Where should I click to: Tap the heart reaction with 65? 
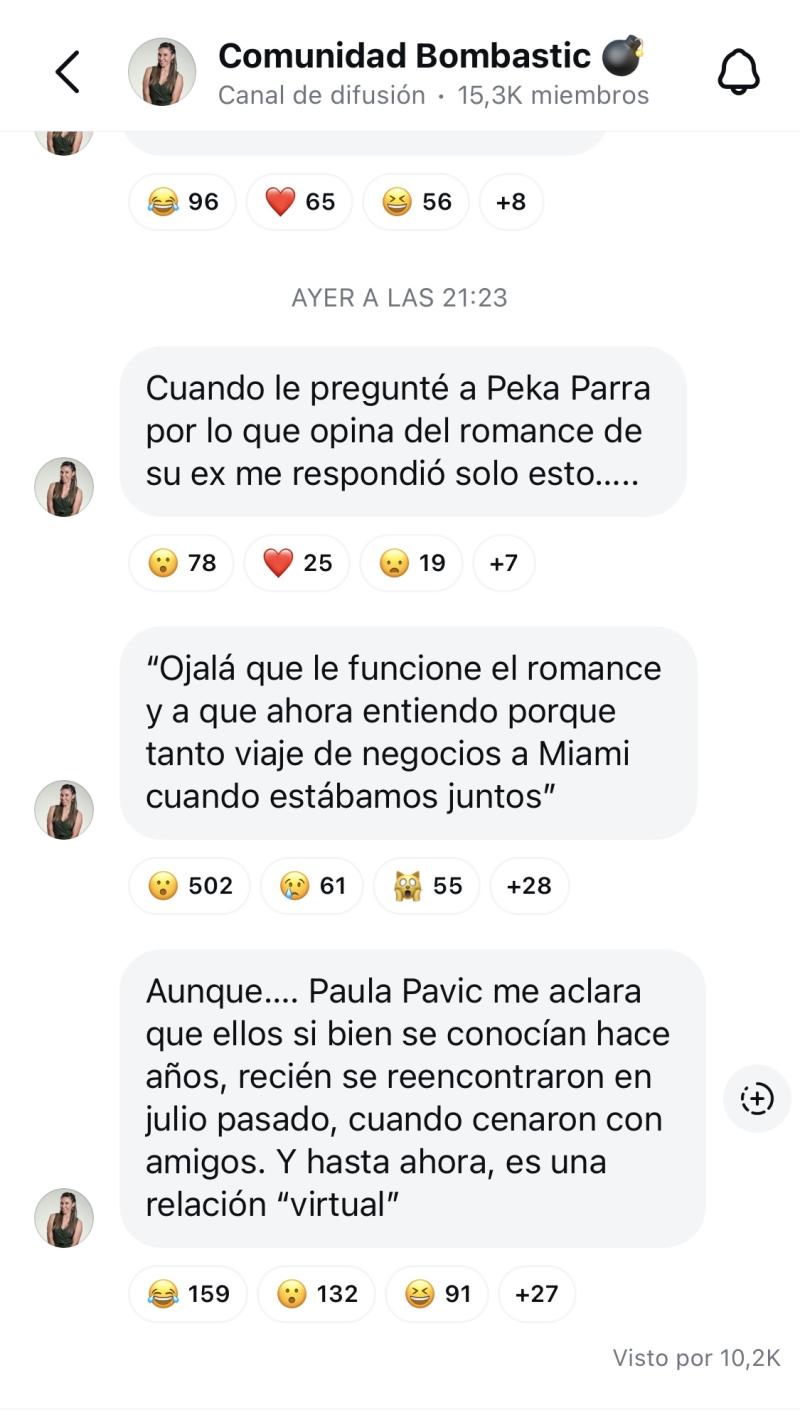(x=299, y=202)
